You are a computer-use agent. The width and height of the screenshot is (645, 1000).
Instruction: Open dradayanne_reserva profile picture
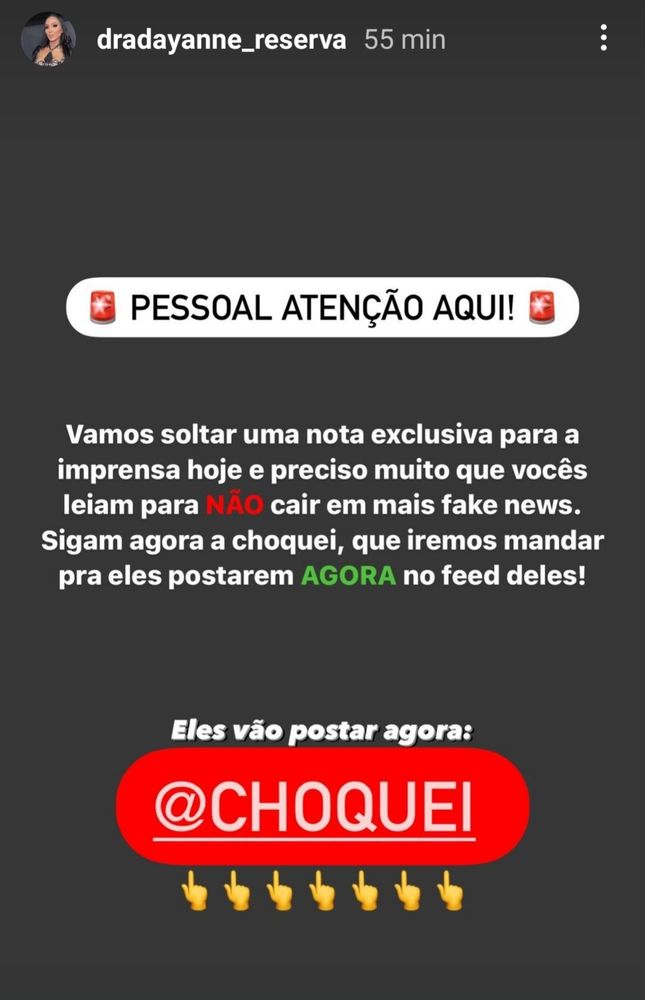coord(48,40)
